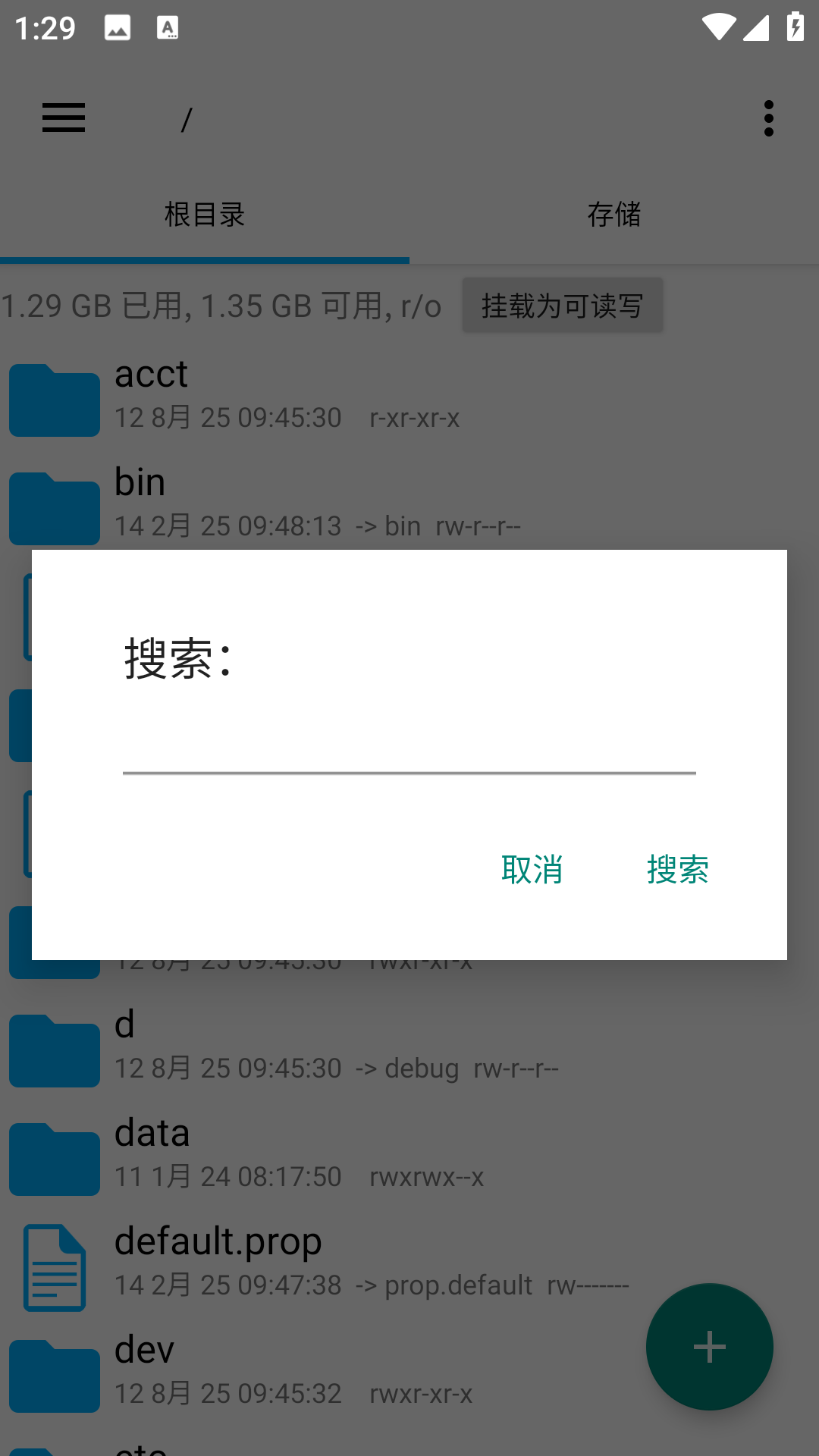Confirm search with the 搜索 button
Screen dimensions: 819x1456
[677, 869]
